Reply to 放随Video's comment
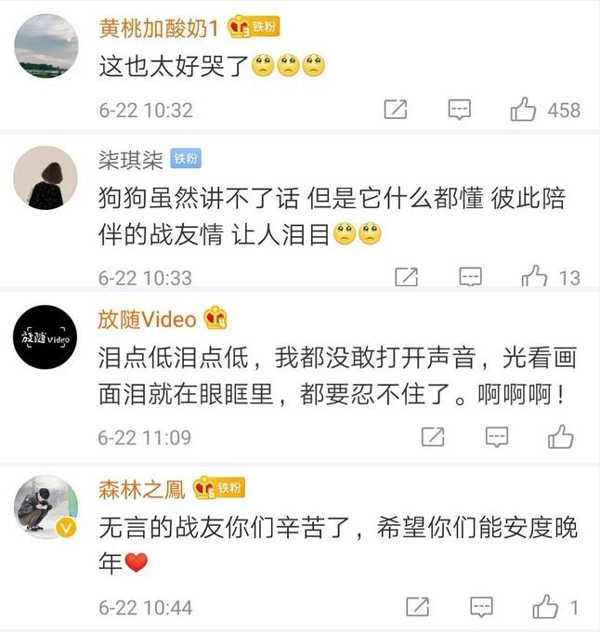 (496, 436)
